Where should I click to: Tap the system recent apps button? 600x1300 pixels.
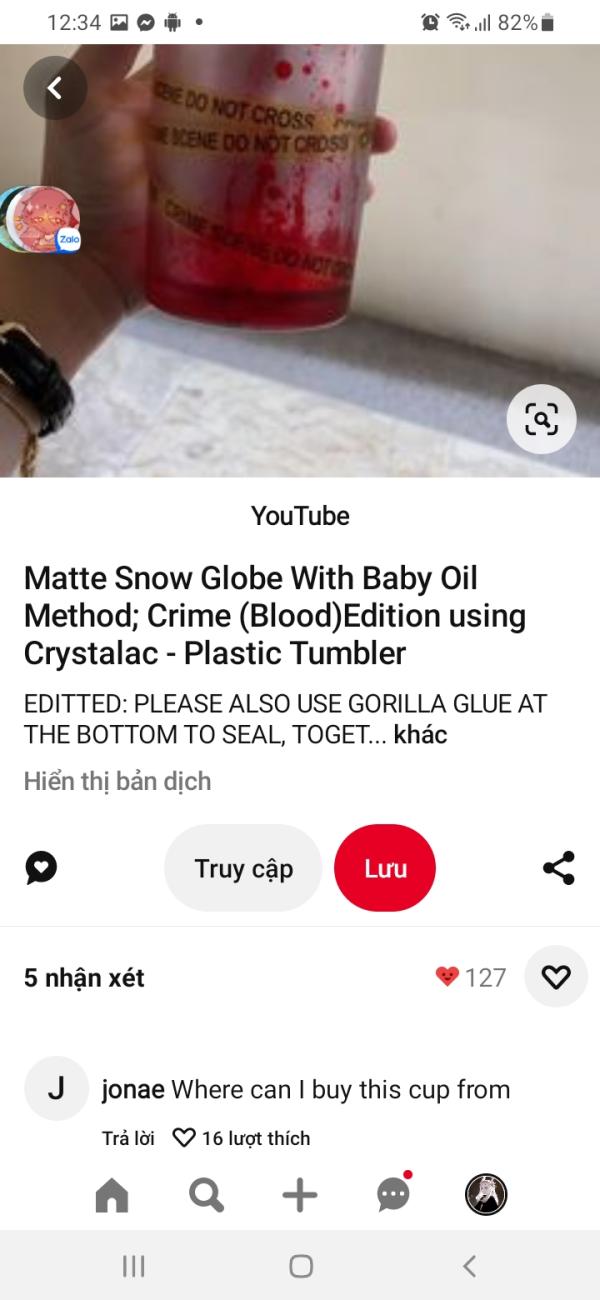[132, 1266]
